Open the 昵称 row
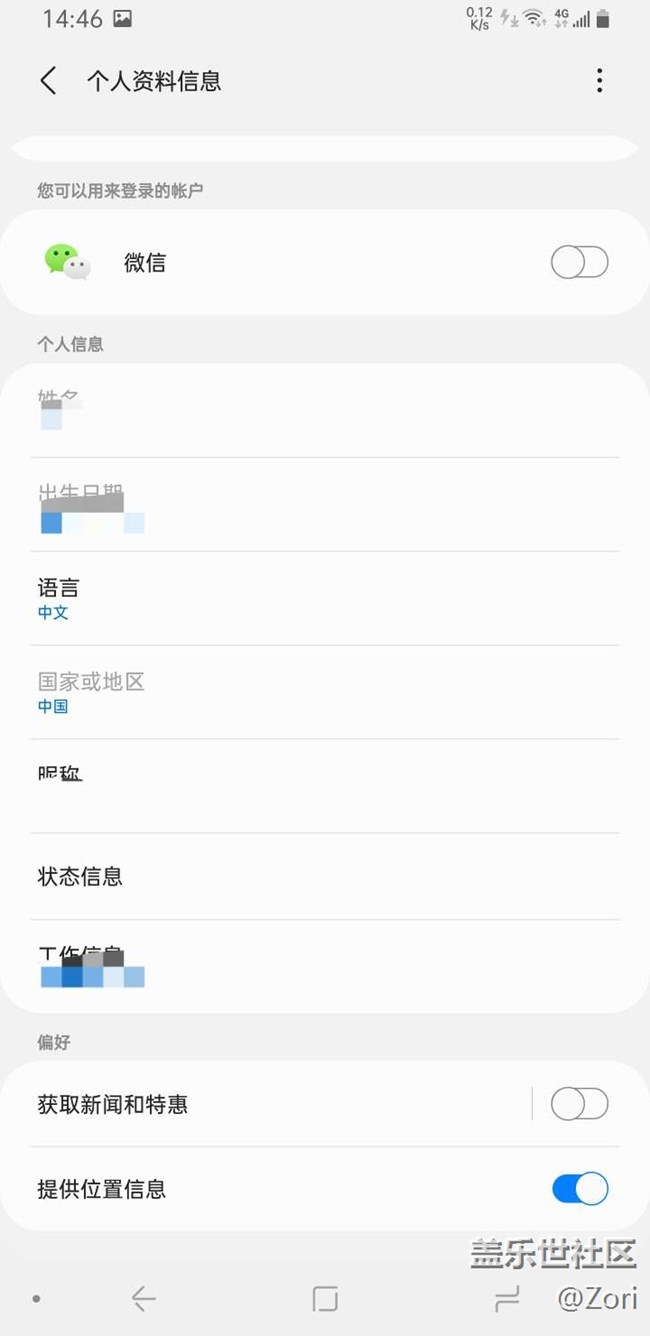The image size is (650, 1336). 324,787
